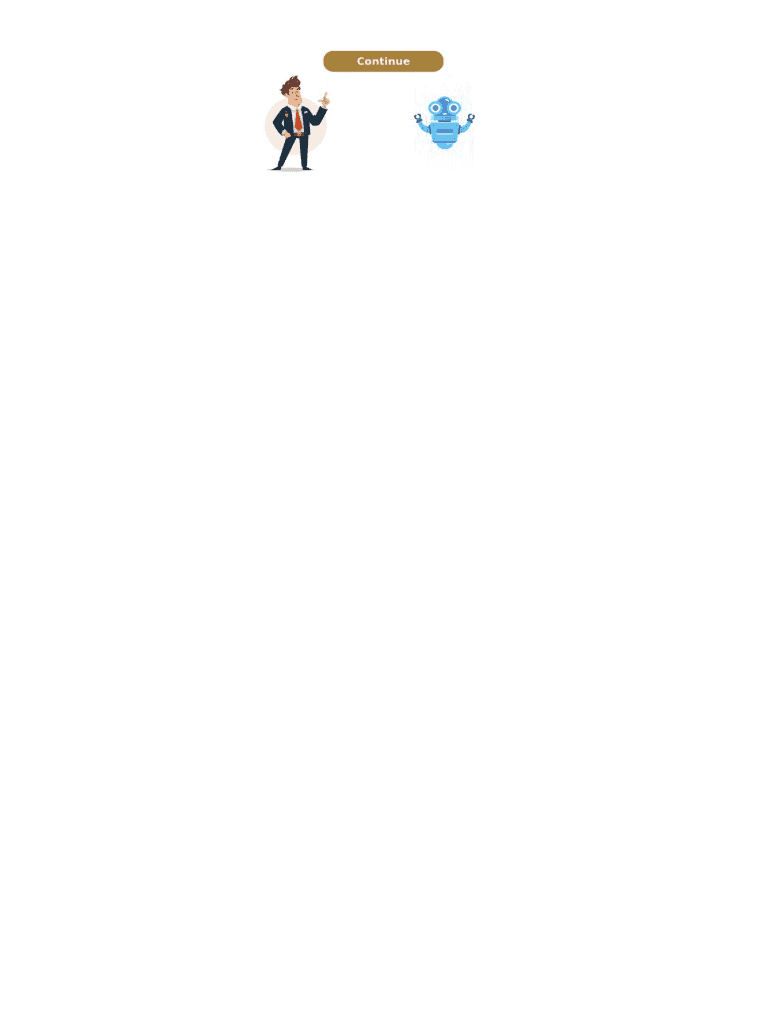Tap the Continue button
Viewport: 770px width, 1024px height.
tap(383, 62)
